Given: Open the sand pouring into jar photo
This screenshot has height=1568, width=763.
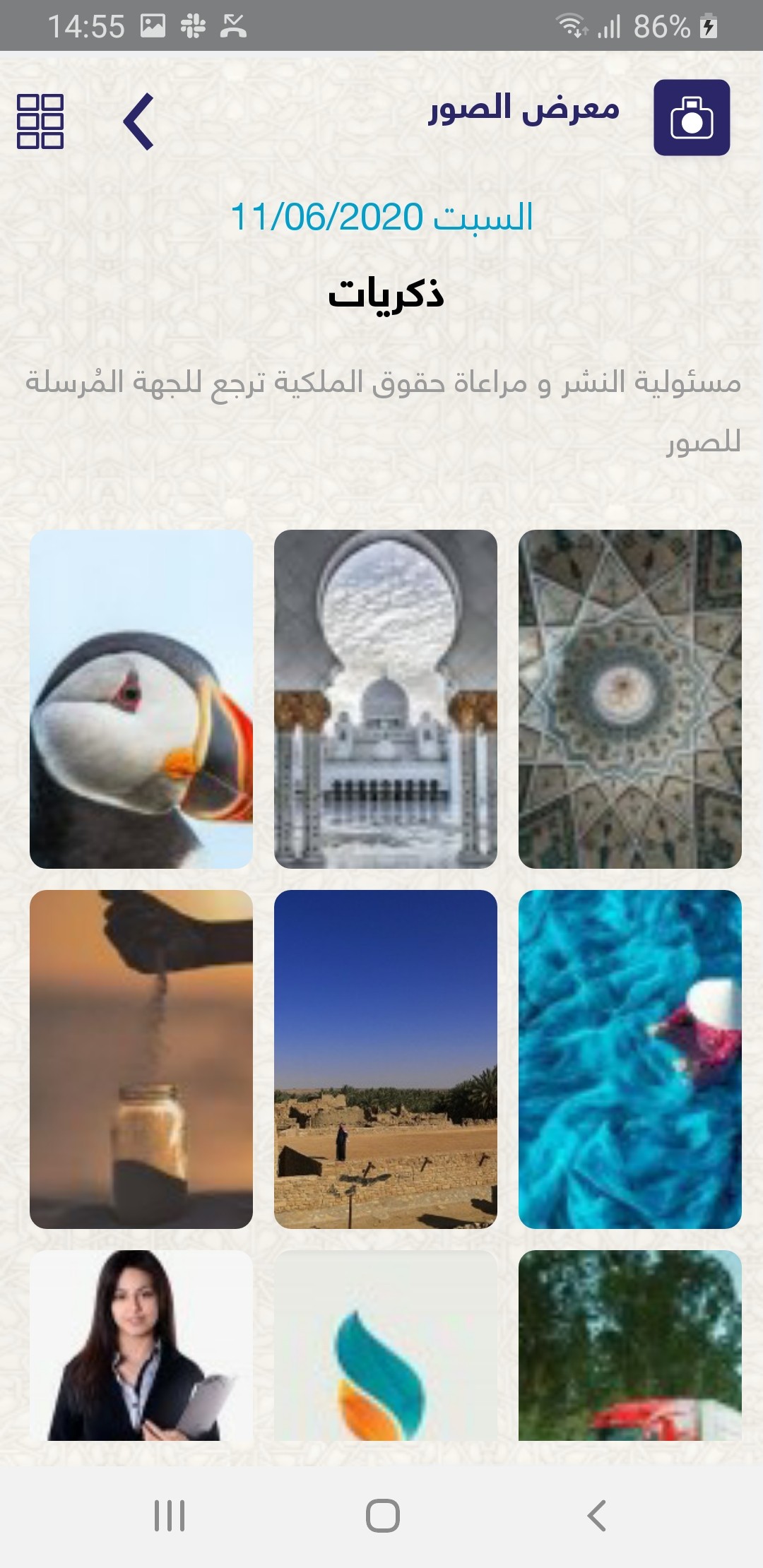Looking at the screenshot, I should (141, 1059).
